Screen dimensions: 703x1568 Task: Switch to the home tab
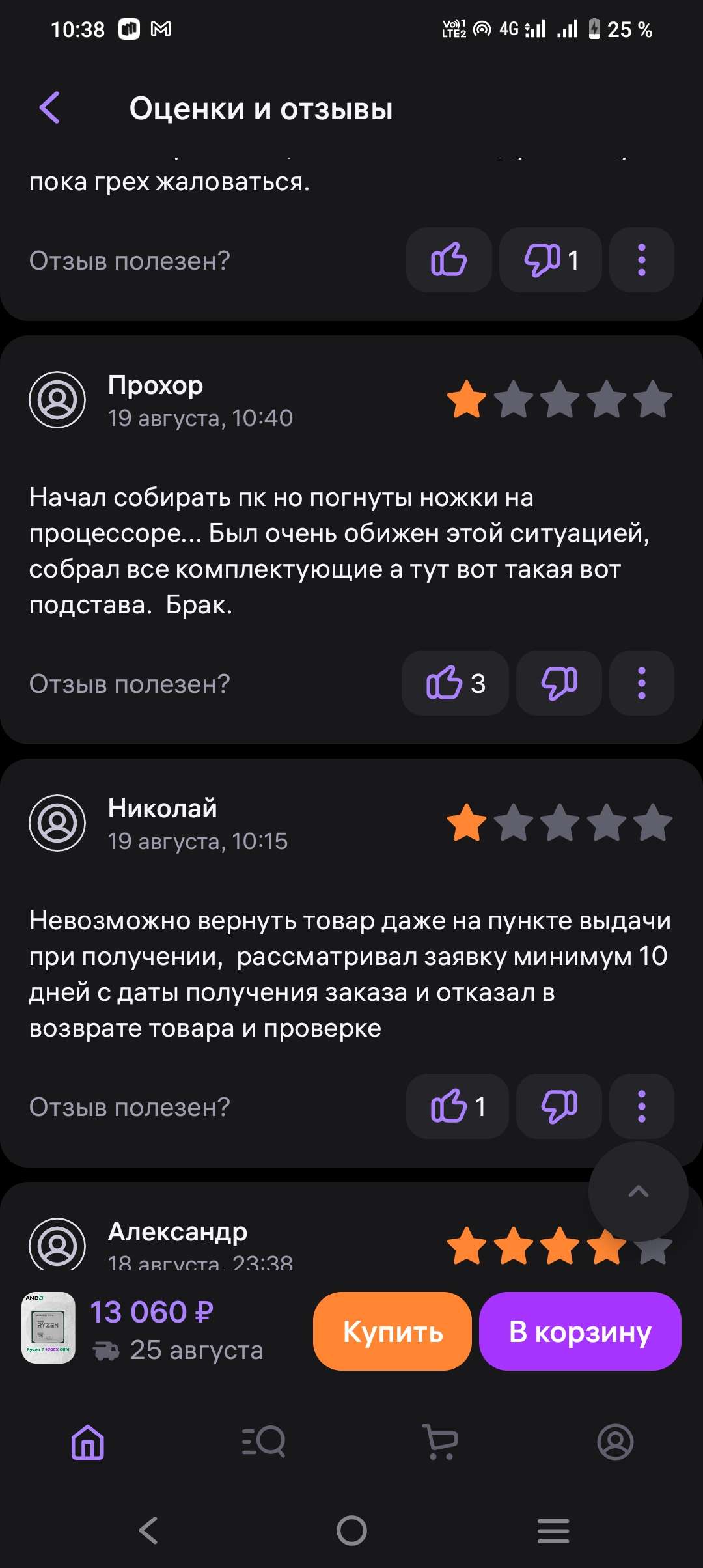pyautogui.click(x=88, y=1442)
